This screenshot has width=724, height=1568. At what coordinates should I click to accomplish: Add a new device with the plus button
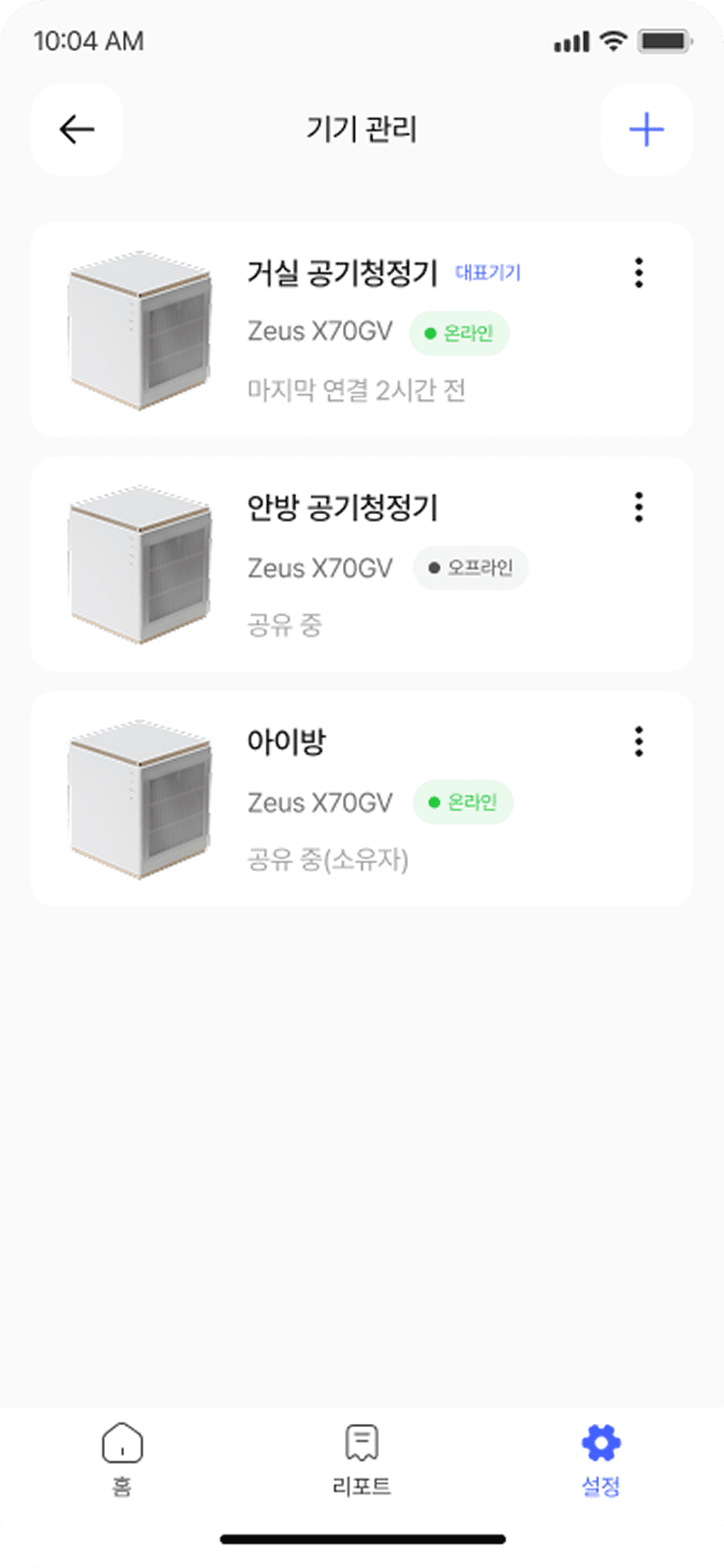point(646,129)
